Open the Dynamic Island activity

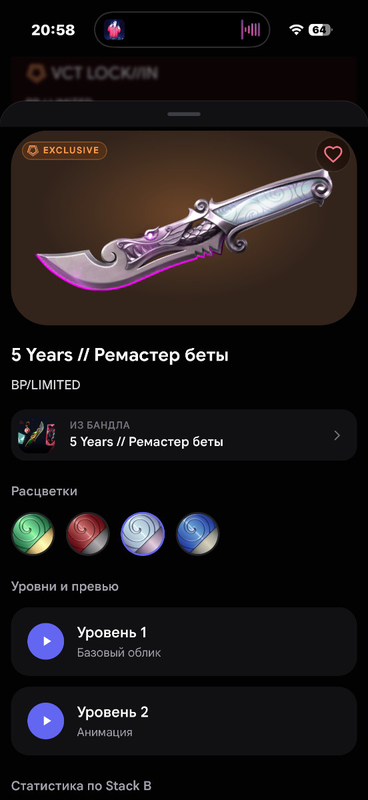pyautogui.click(x=182, y=30)
